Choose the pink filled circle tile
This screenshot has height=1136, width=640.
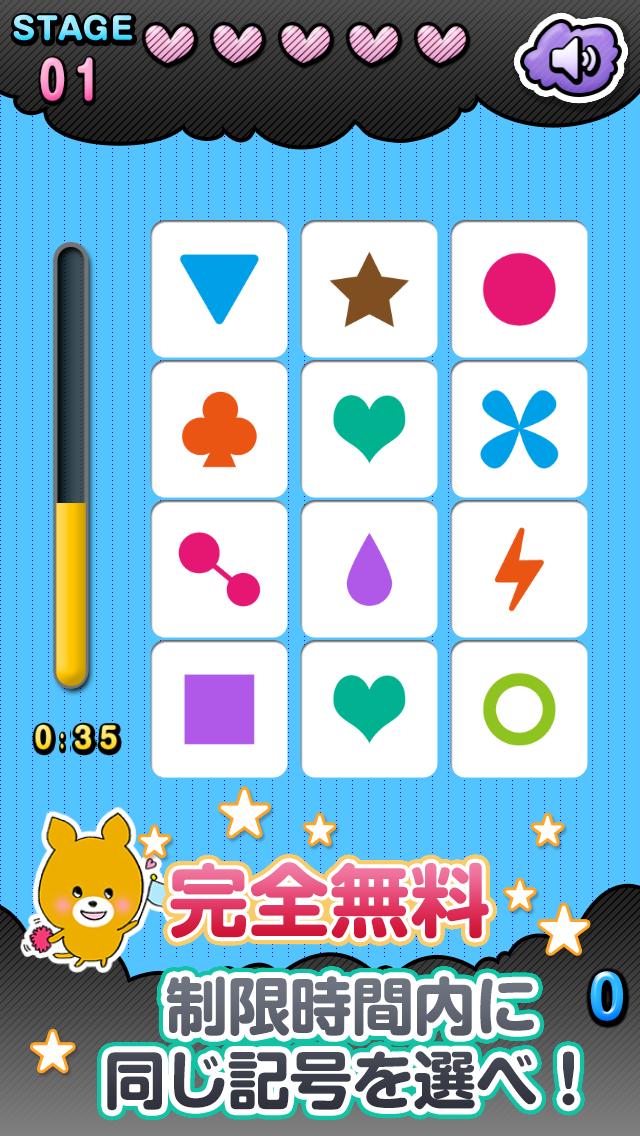click(x=519, y=289)
